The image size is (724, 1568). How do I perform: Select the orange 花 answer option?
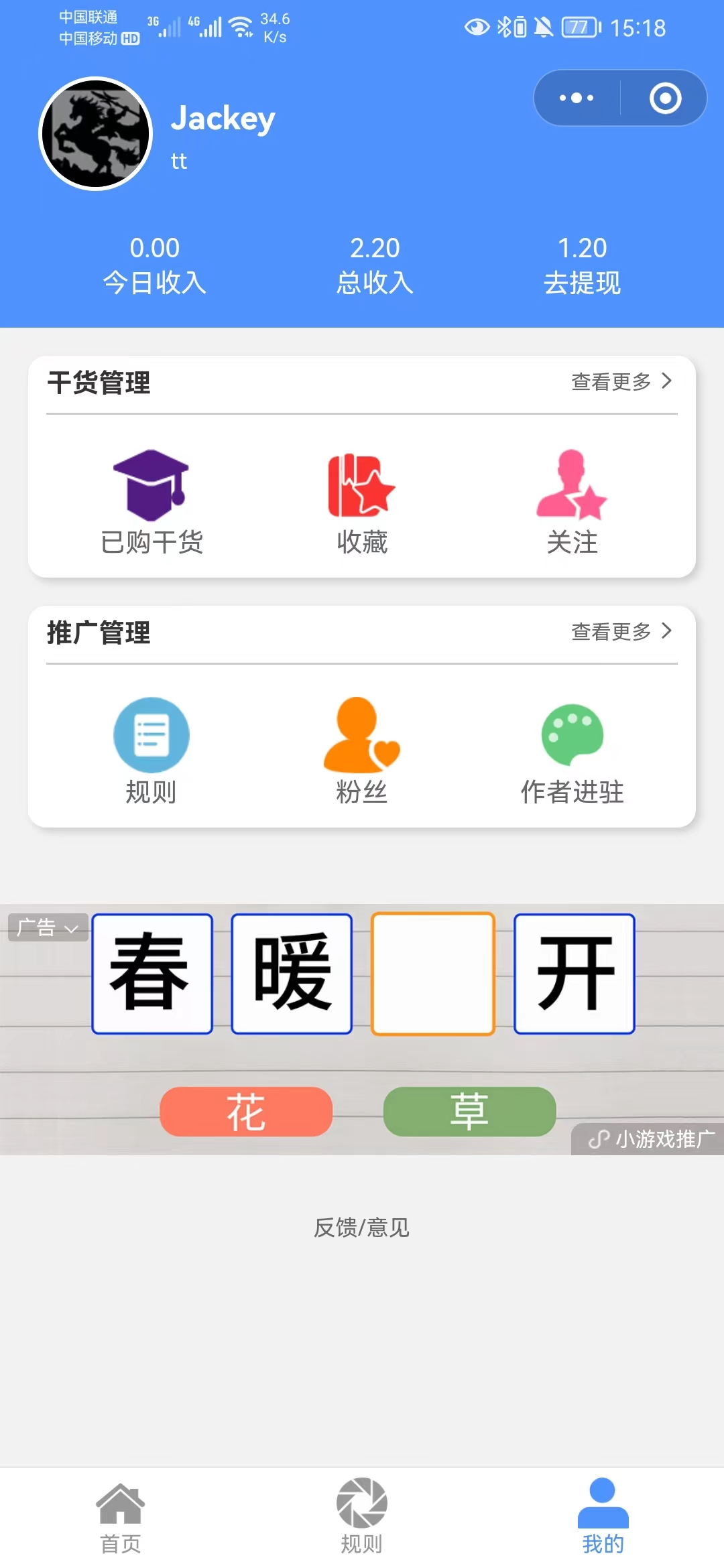tap(245, 1110)
